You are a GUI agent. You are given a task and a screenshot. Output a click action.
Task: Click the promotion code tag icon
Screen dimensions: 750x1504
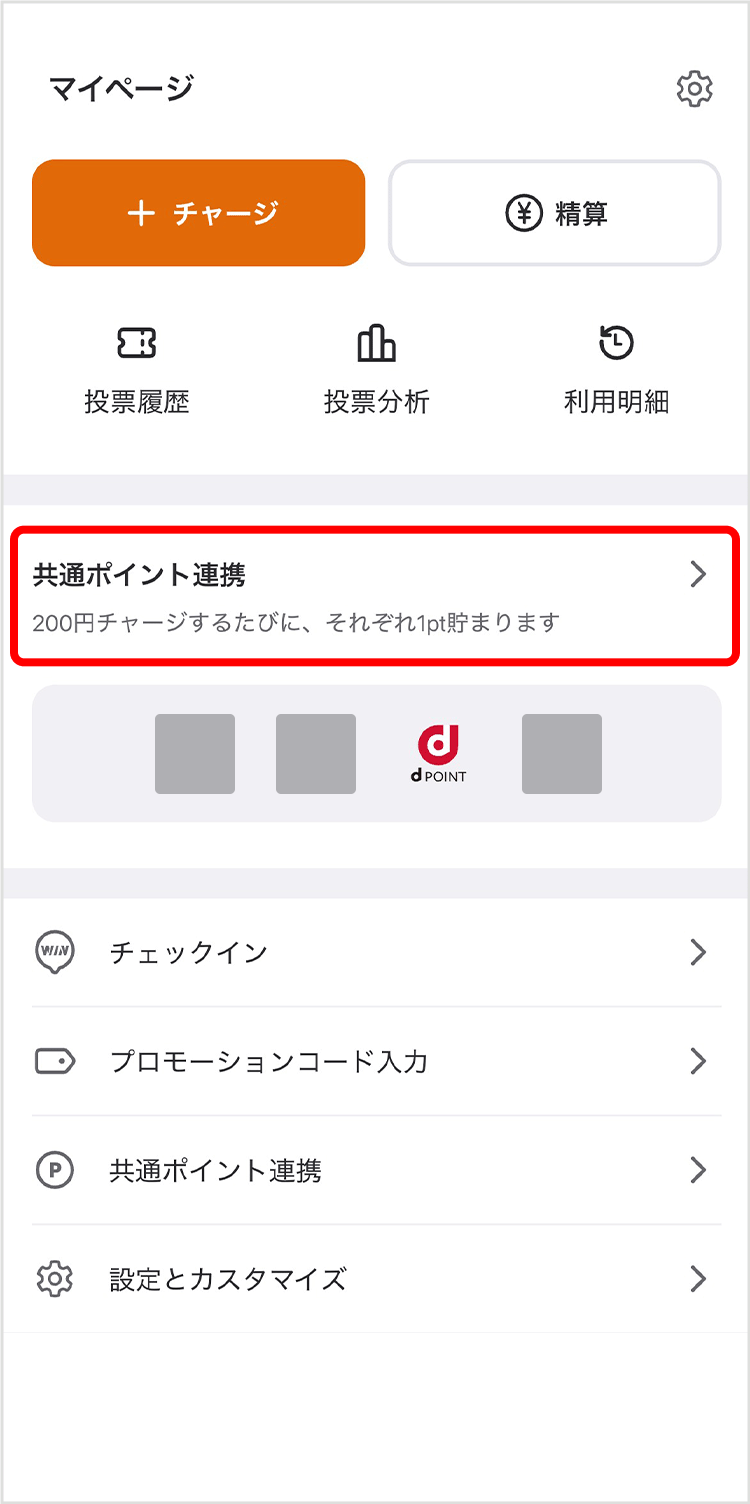pos(54,1061)
